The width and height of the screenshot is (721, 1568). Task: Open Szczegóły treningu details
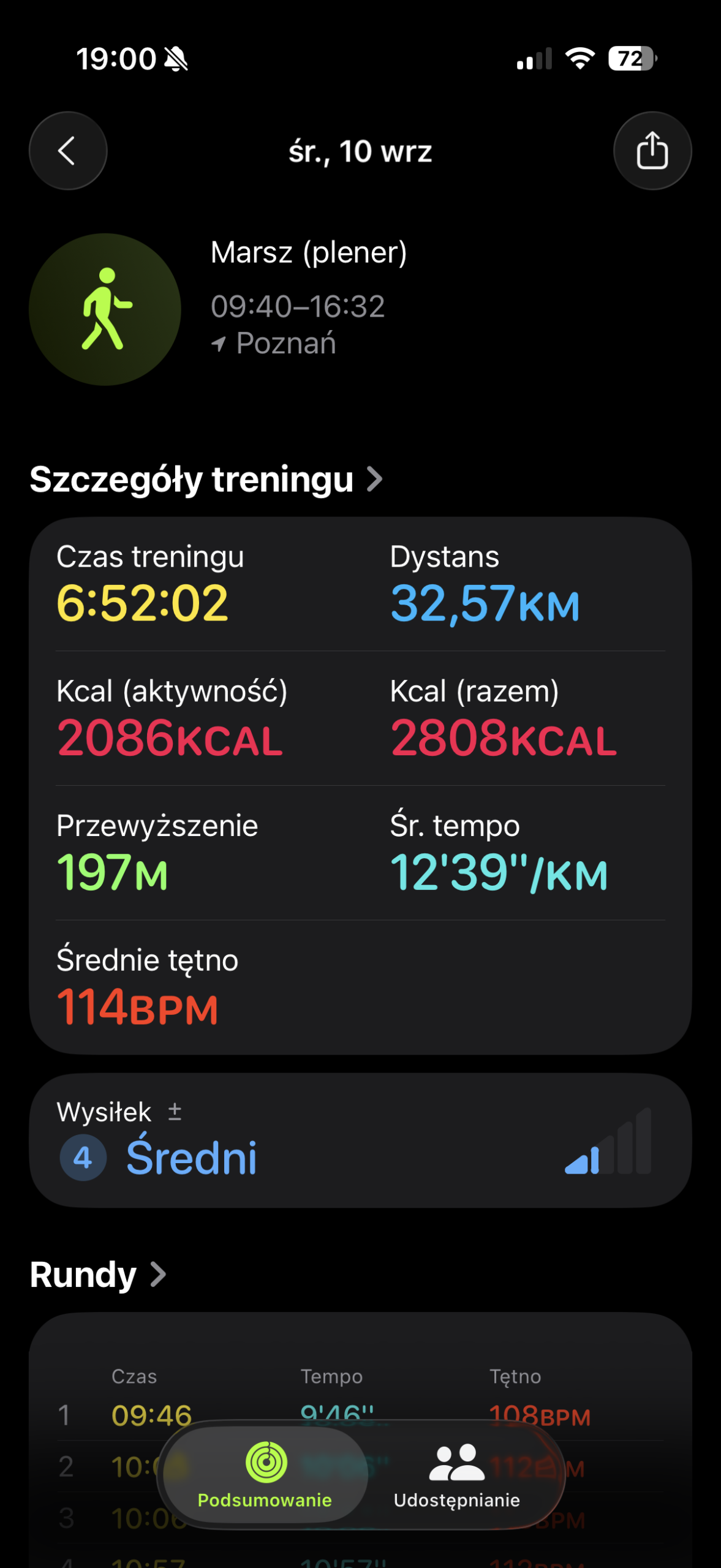coord(206,480)
